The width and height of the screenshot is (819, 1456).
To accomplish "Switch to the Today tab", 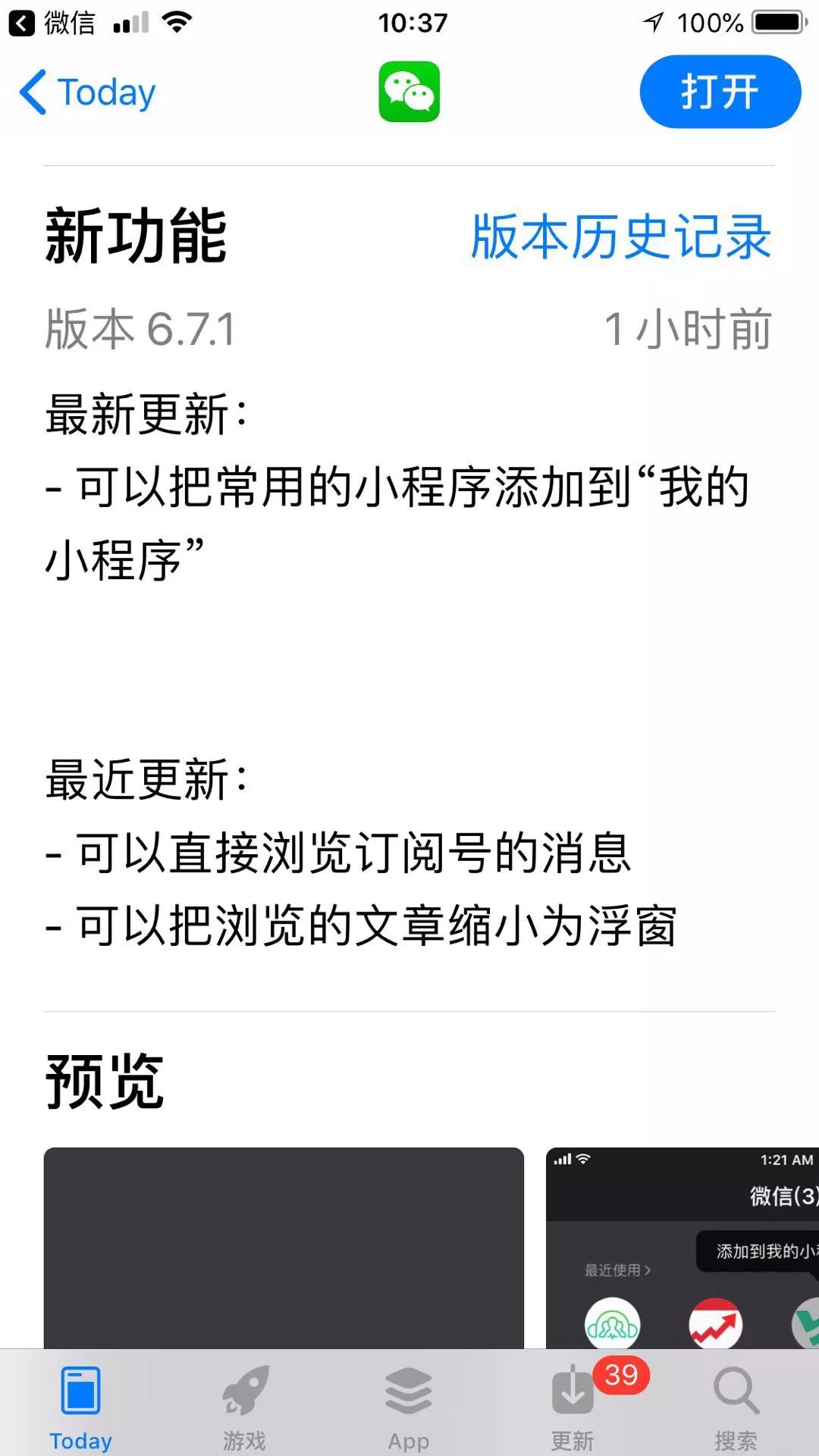I will [x=80, y=1406].
